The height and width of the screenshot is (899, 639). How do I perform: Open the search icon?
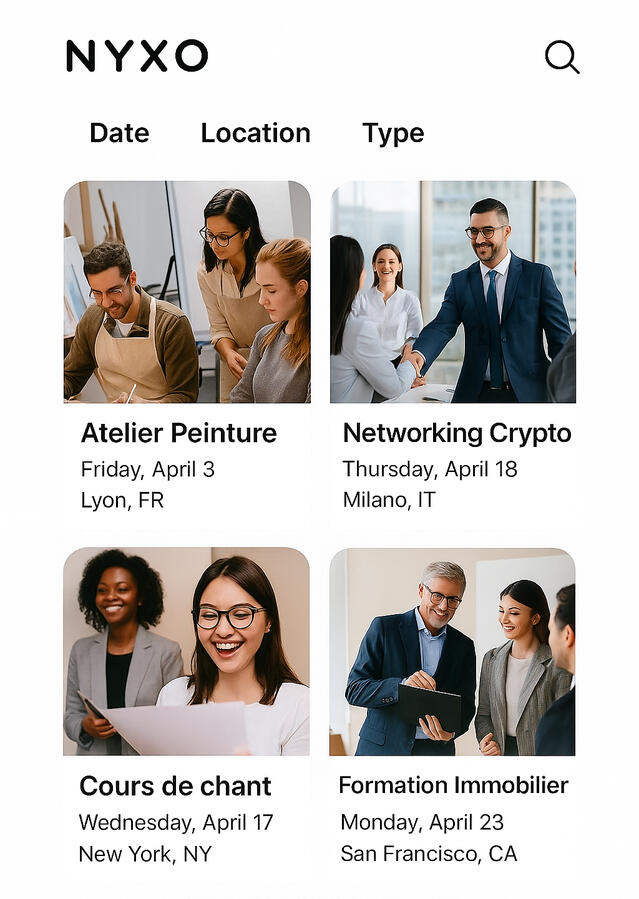tap(561, 57)
